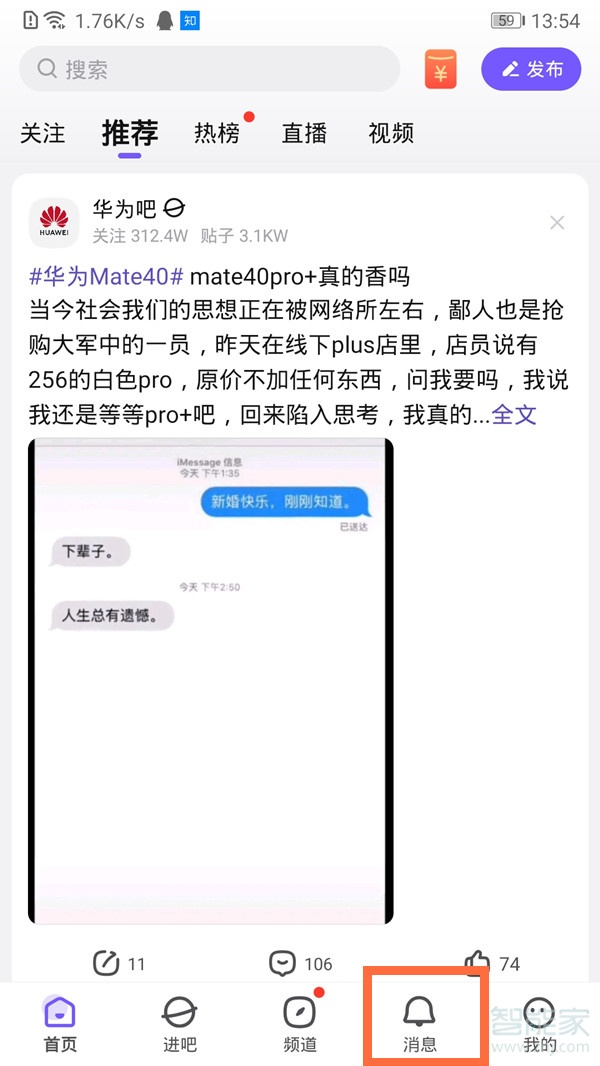Open the red envelope icon
600x1066 pixels.
(441, 70)
